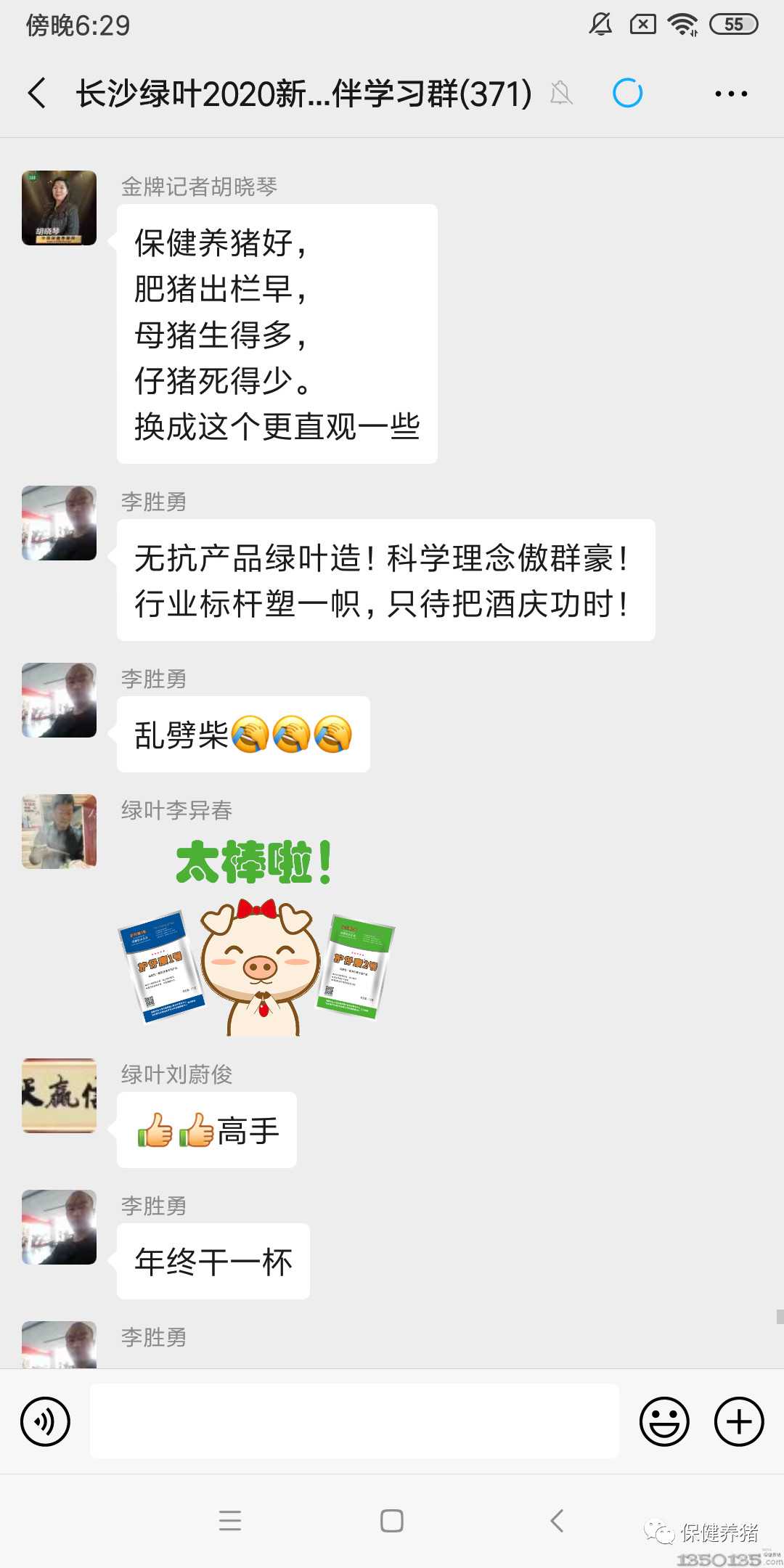Open the plus attachment menu

point(739,1421)
